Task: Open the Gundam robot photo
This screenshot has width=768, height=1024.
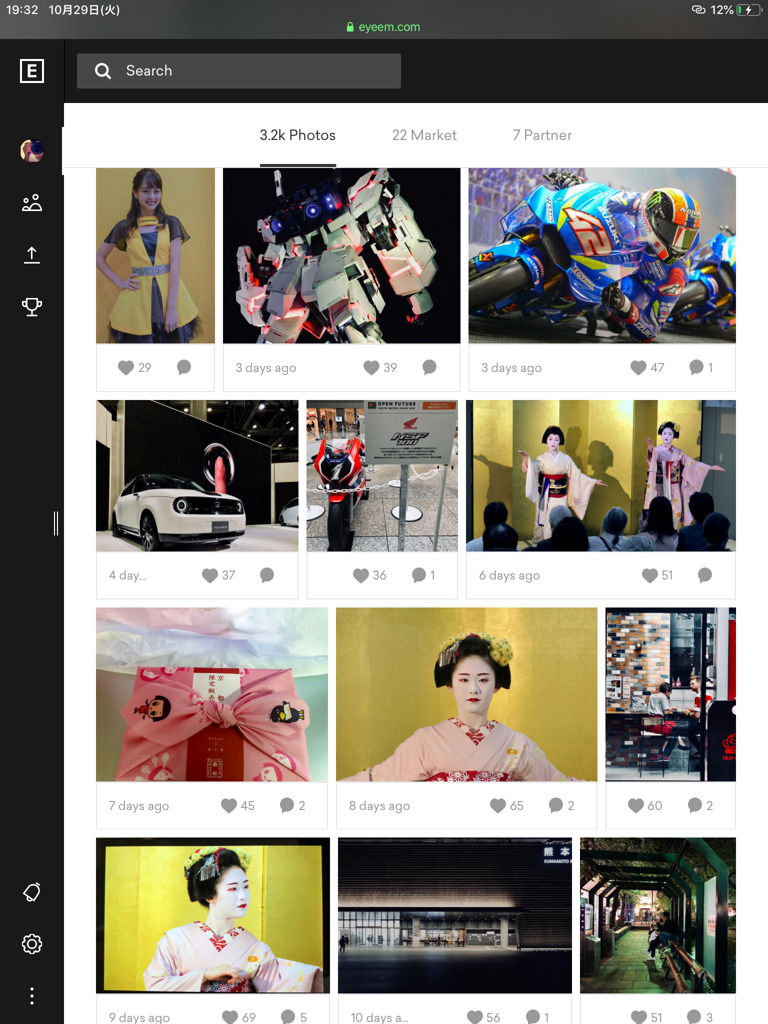Action: tap(341, 256)
